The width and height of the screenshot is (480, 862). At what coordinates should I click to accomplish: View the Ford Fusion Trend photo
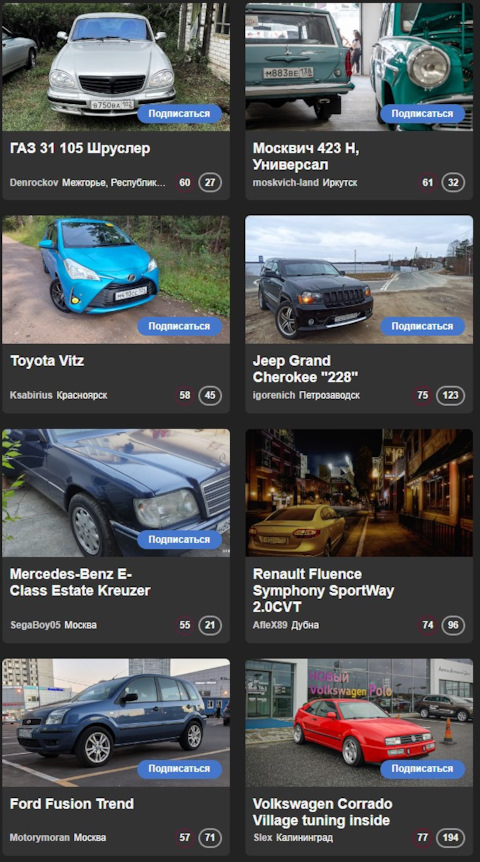pos(116,722)
